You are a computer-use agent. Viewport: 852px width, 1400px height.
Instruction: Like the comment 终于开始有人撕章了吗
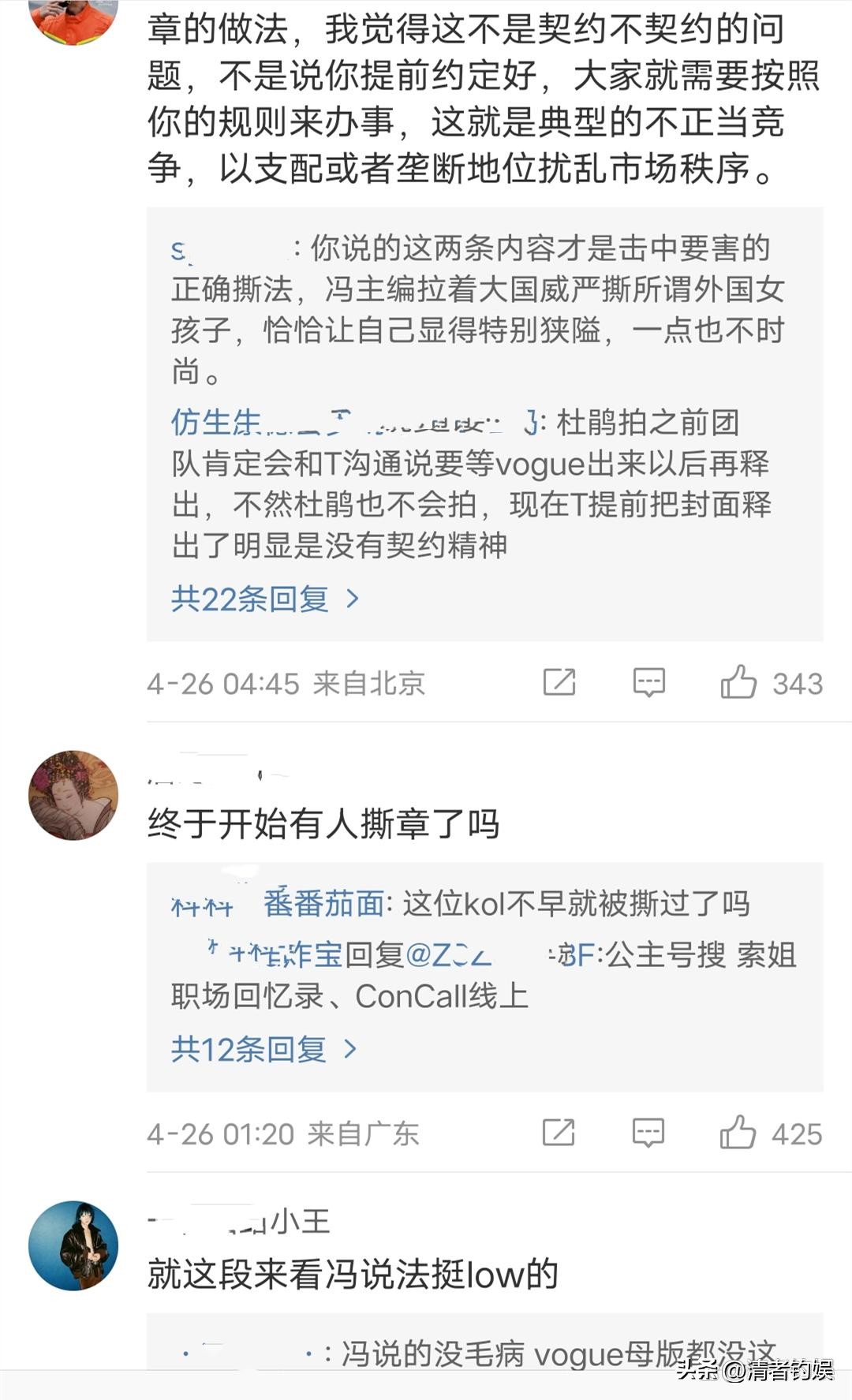[x=738, y=1133]
